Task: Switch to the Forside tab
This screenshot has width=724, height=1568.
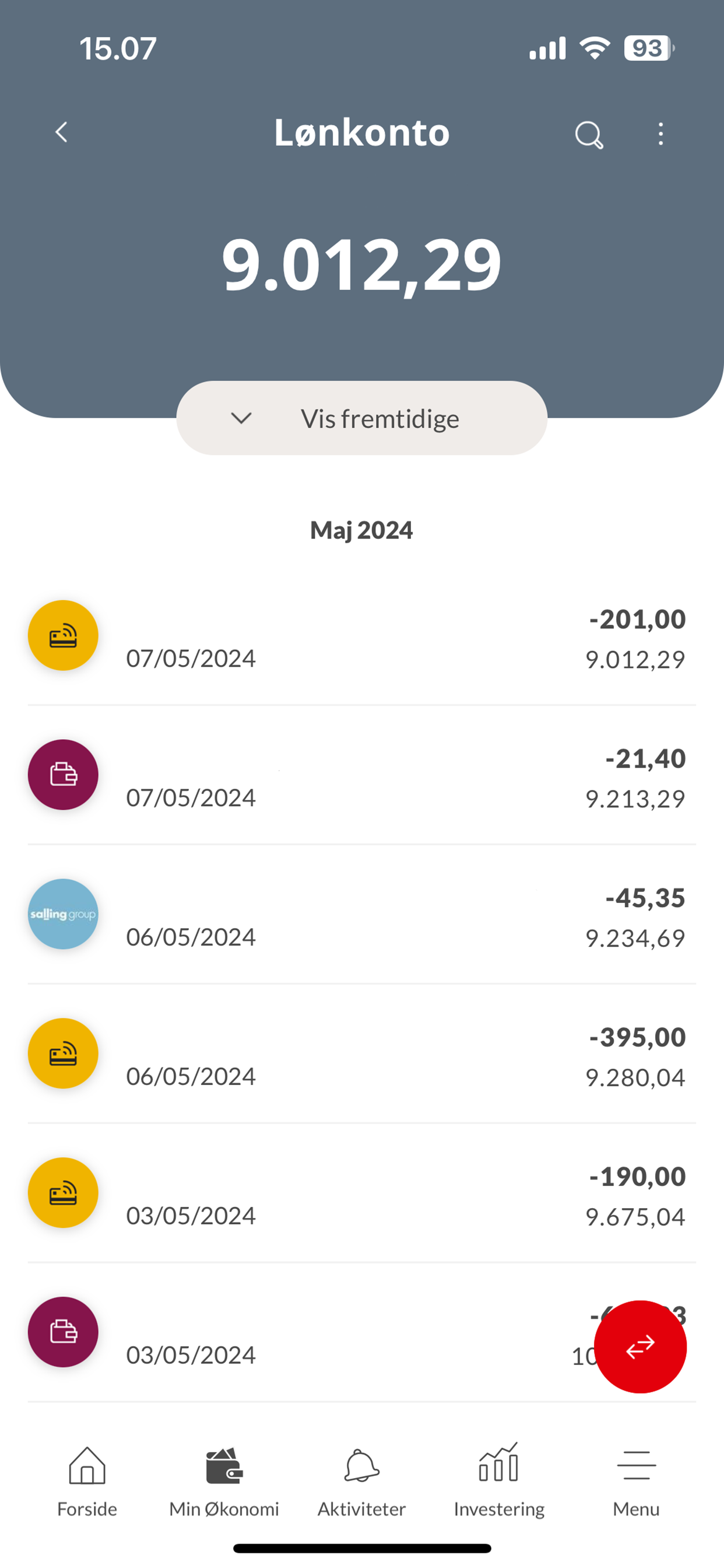Action: tap(87, 1482)
